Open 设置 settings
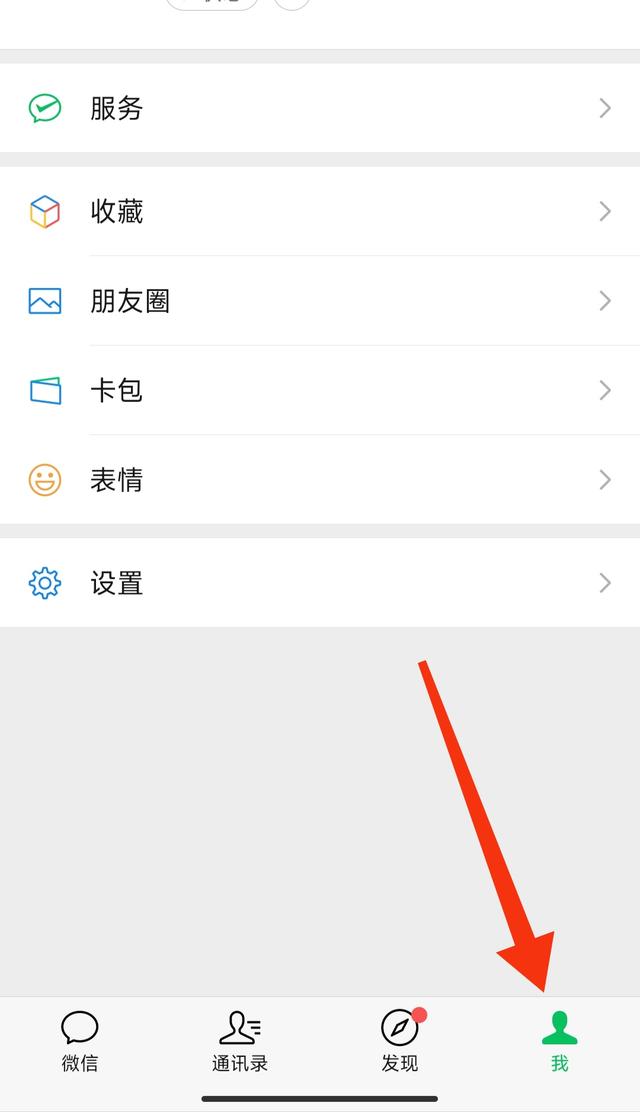Screen dimensions: 640x1112 coord(320,583)
